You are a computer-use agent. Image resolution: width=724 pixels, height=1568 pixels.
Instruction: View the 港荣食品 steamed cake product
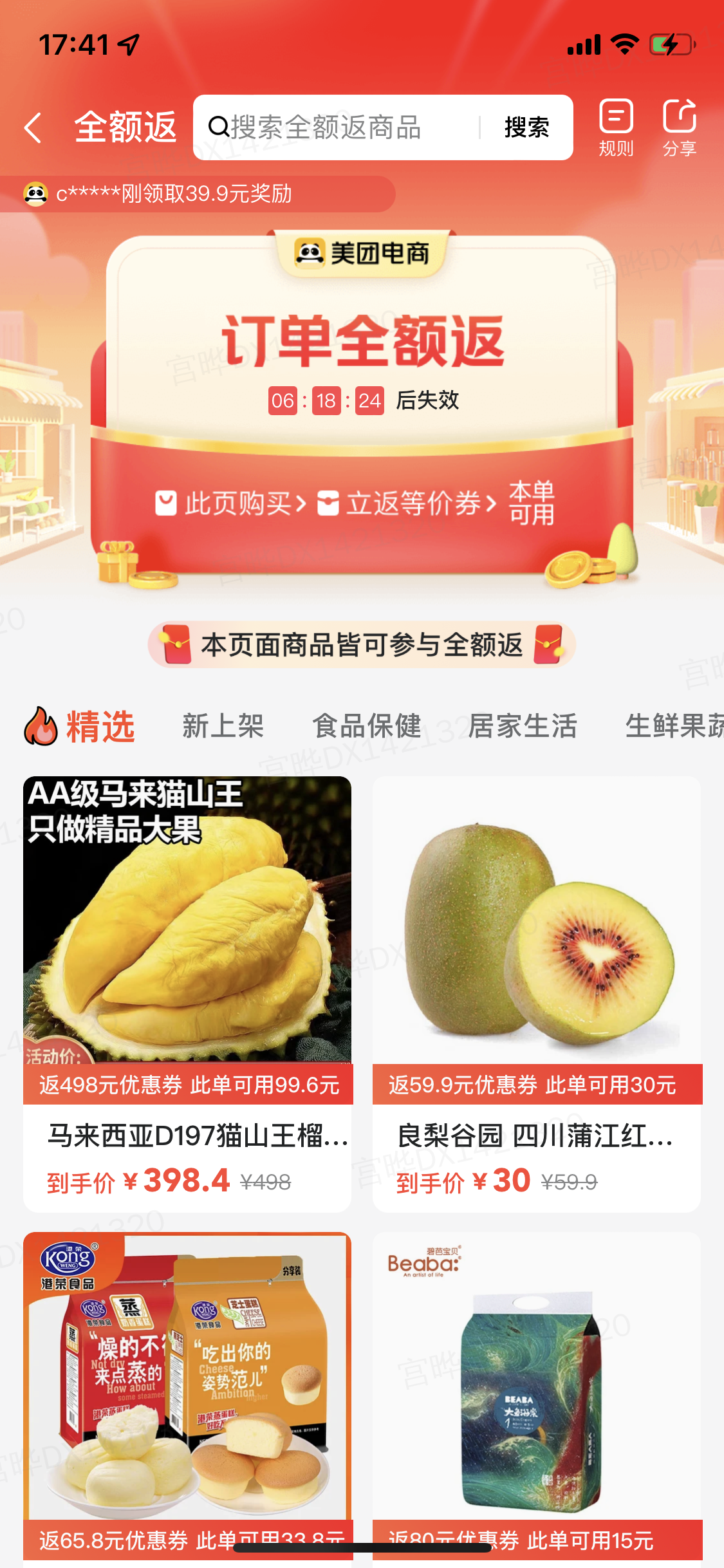(187, 1384)
